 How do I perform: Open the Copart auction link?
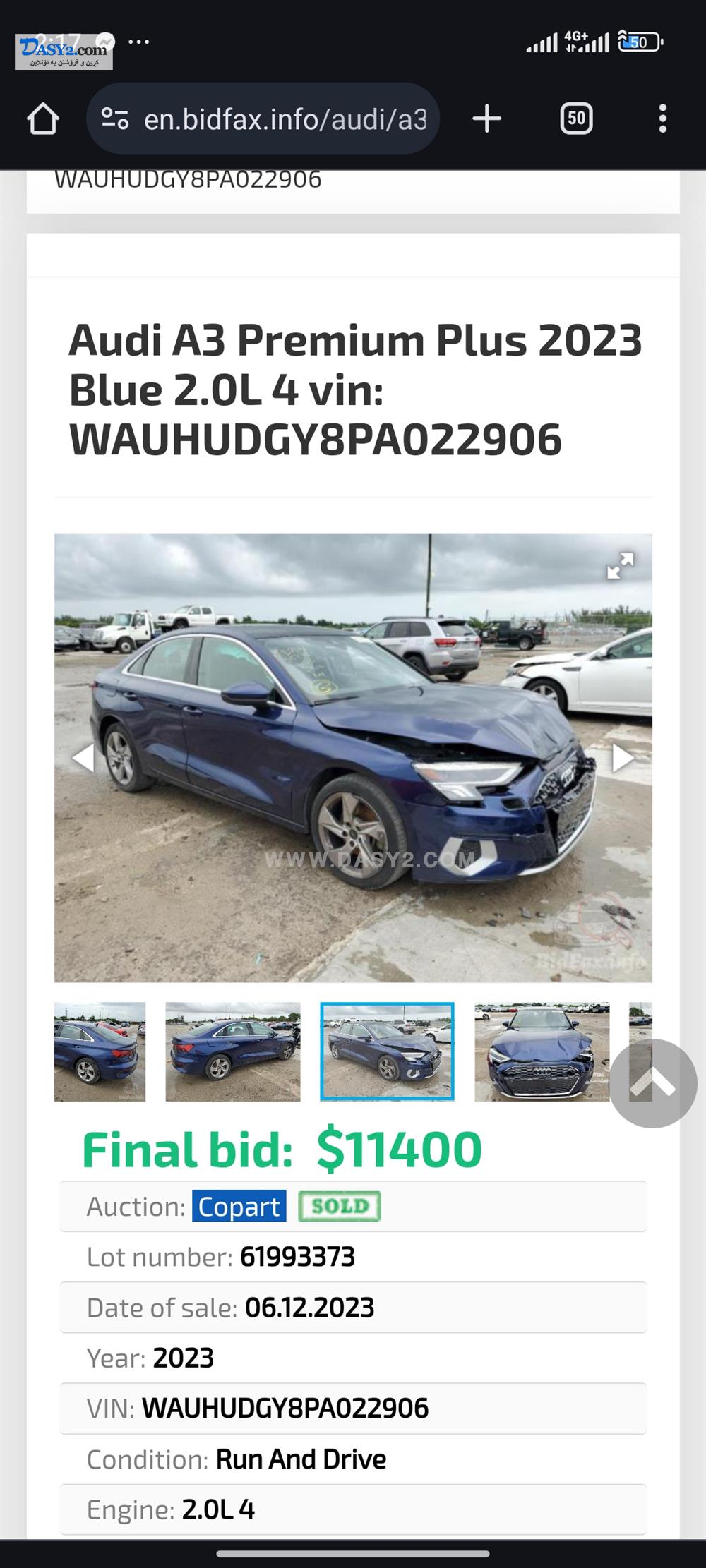[x=239, y=1206]
